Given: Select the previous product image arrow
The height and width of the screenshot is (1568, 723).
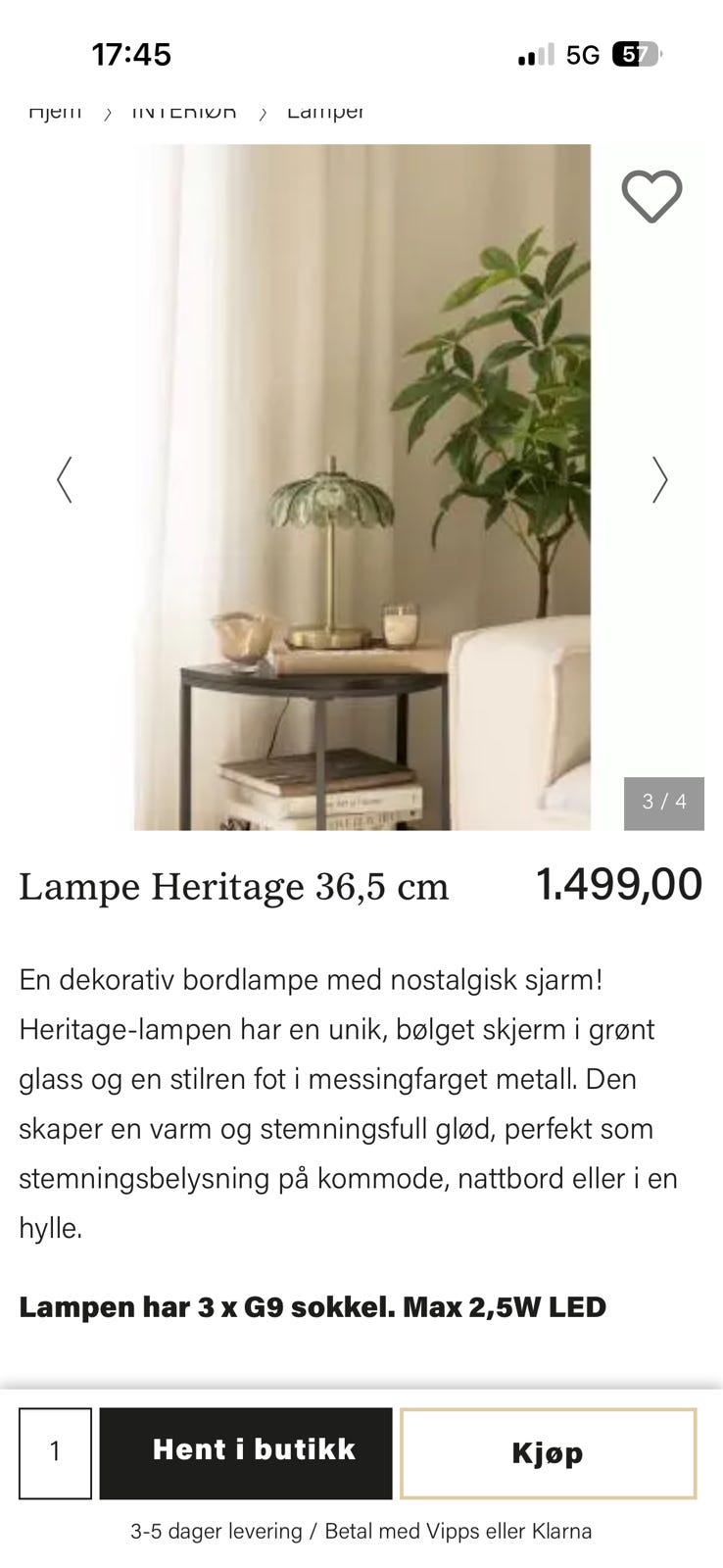Looking at the screenshot, I should [65, 478].
